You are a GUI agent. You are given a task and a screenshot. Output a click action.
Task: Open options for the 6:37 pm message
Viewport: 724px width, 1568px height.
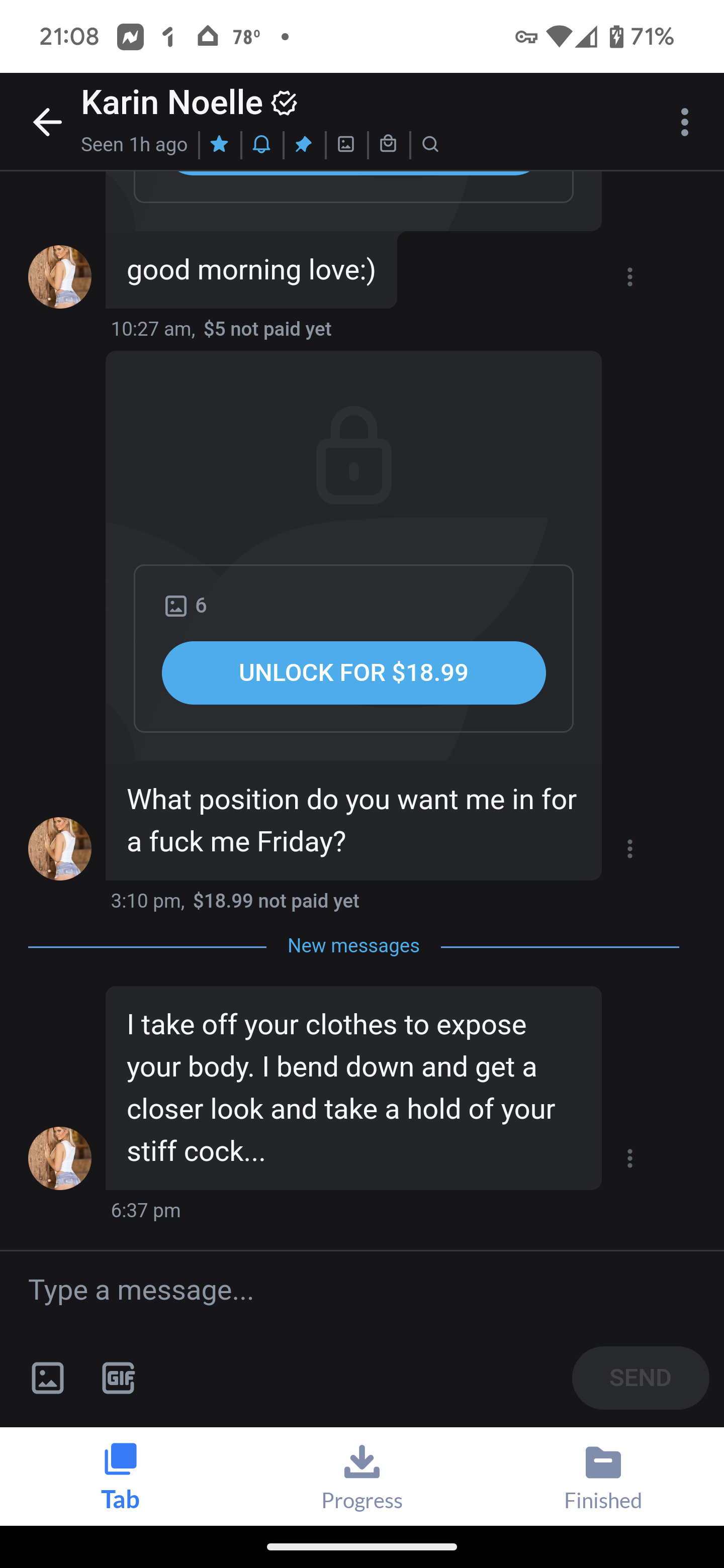pyautogui.click(x=629, y=1158)
